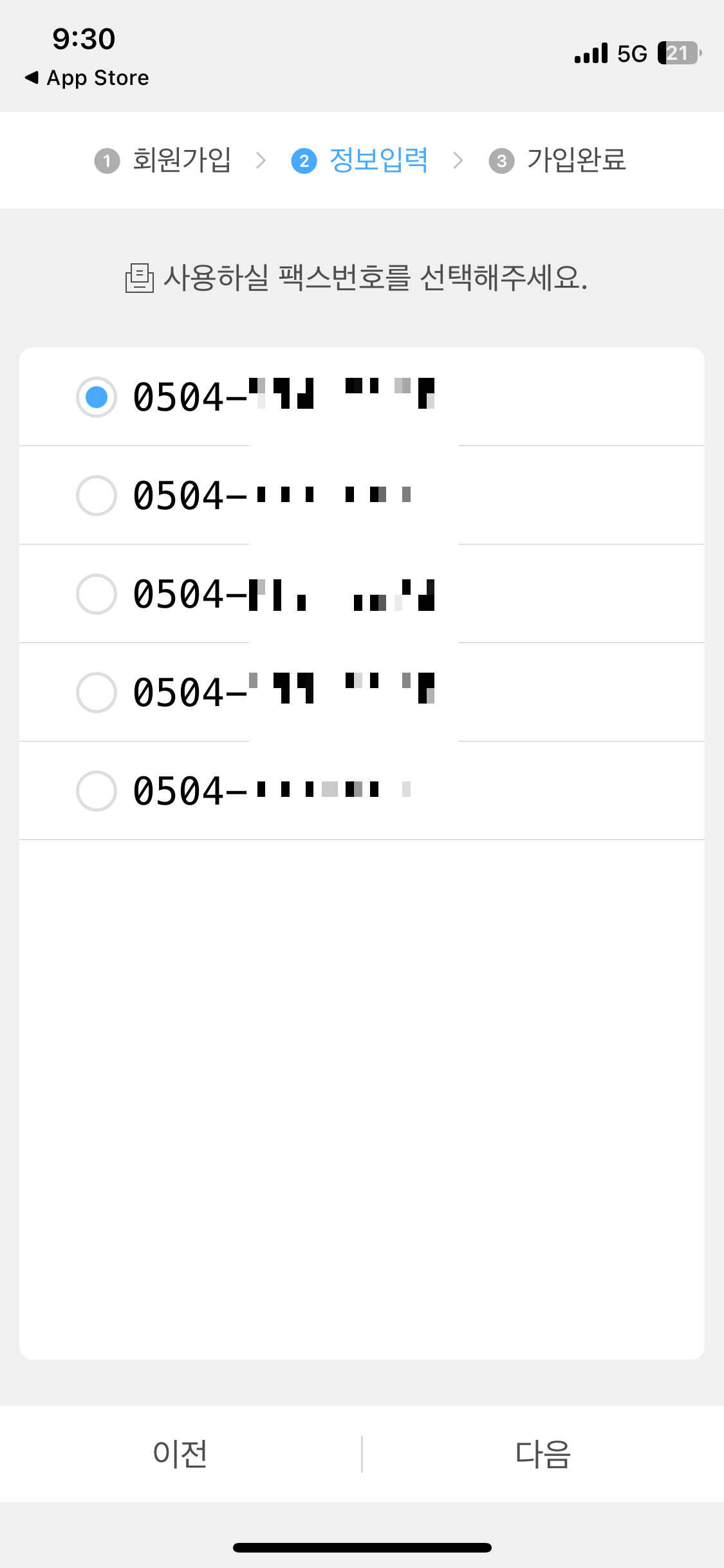Select the second 0504 fax number option
The height and width of the screenshot is (1568, 724).
pos(97,496)
